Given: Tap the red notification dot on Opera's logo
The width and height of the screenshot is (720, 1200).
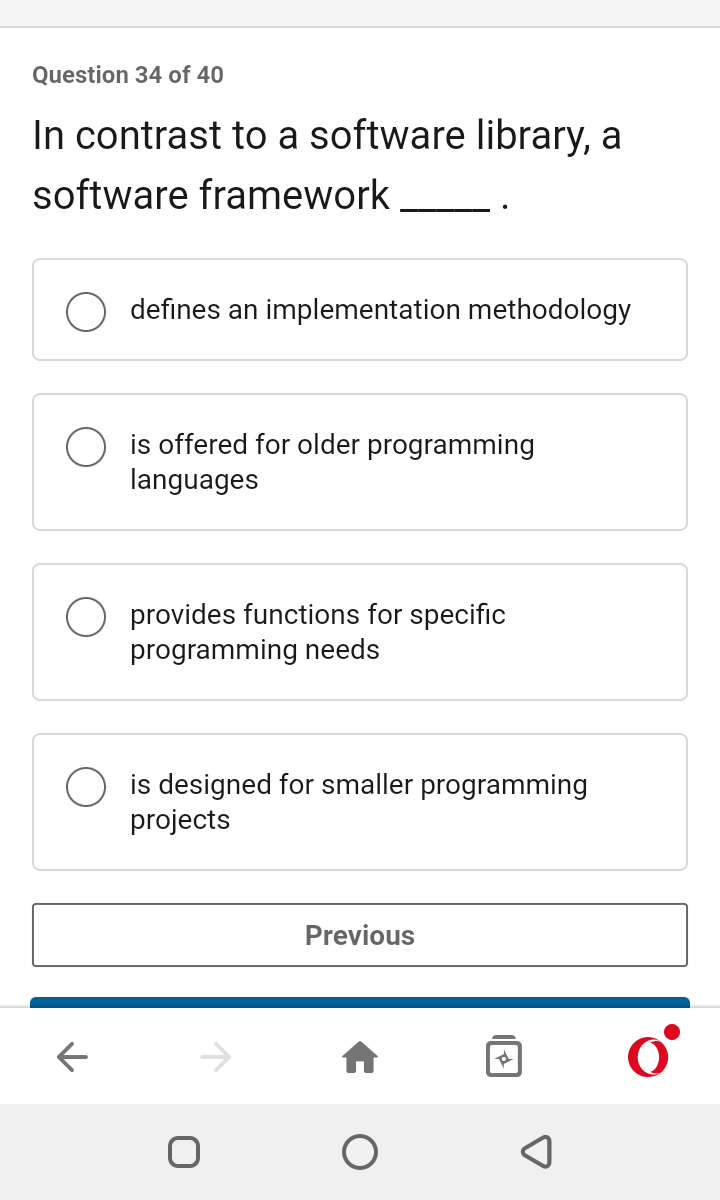Looking at the screenshot, I should (671, 1028).
